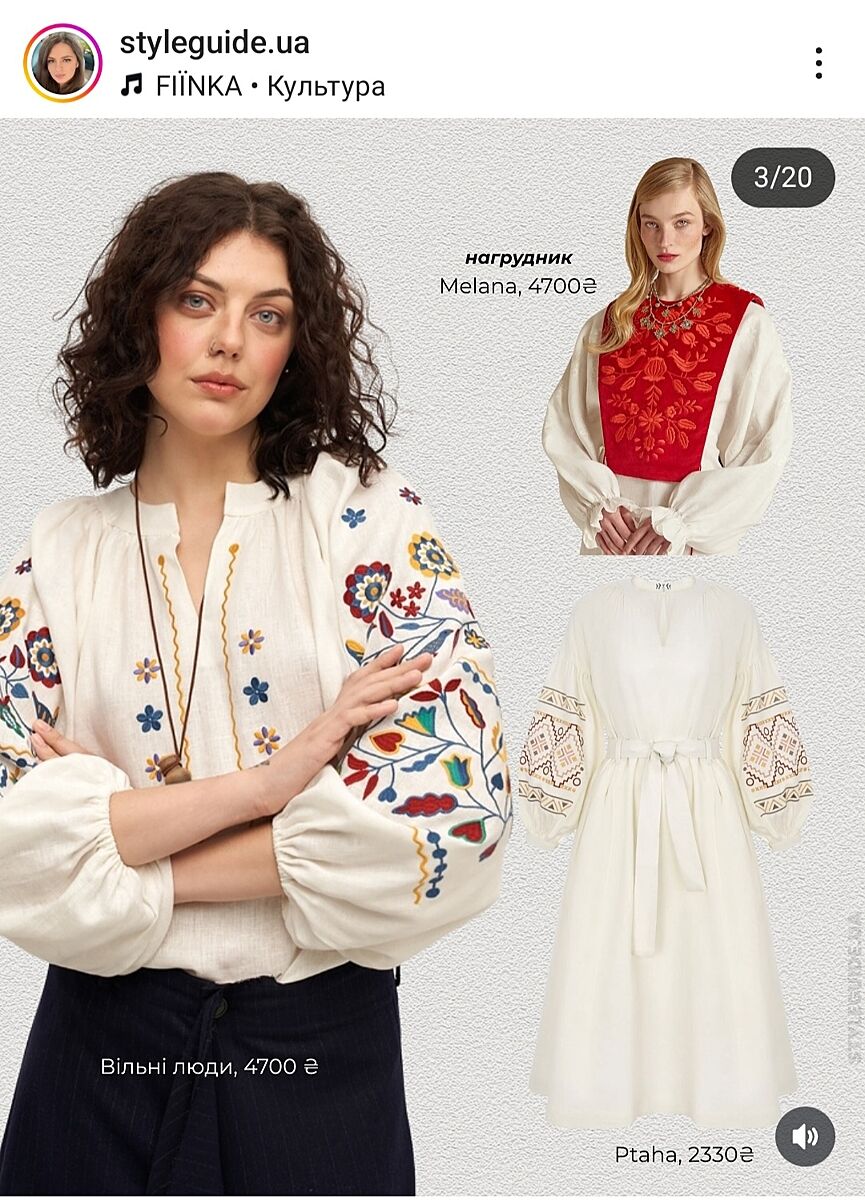
Task: Unmute the post sound
Action: click(x=804, y=1136)
